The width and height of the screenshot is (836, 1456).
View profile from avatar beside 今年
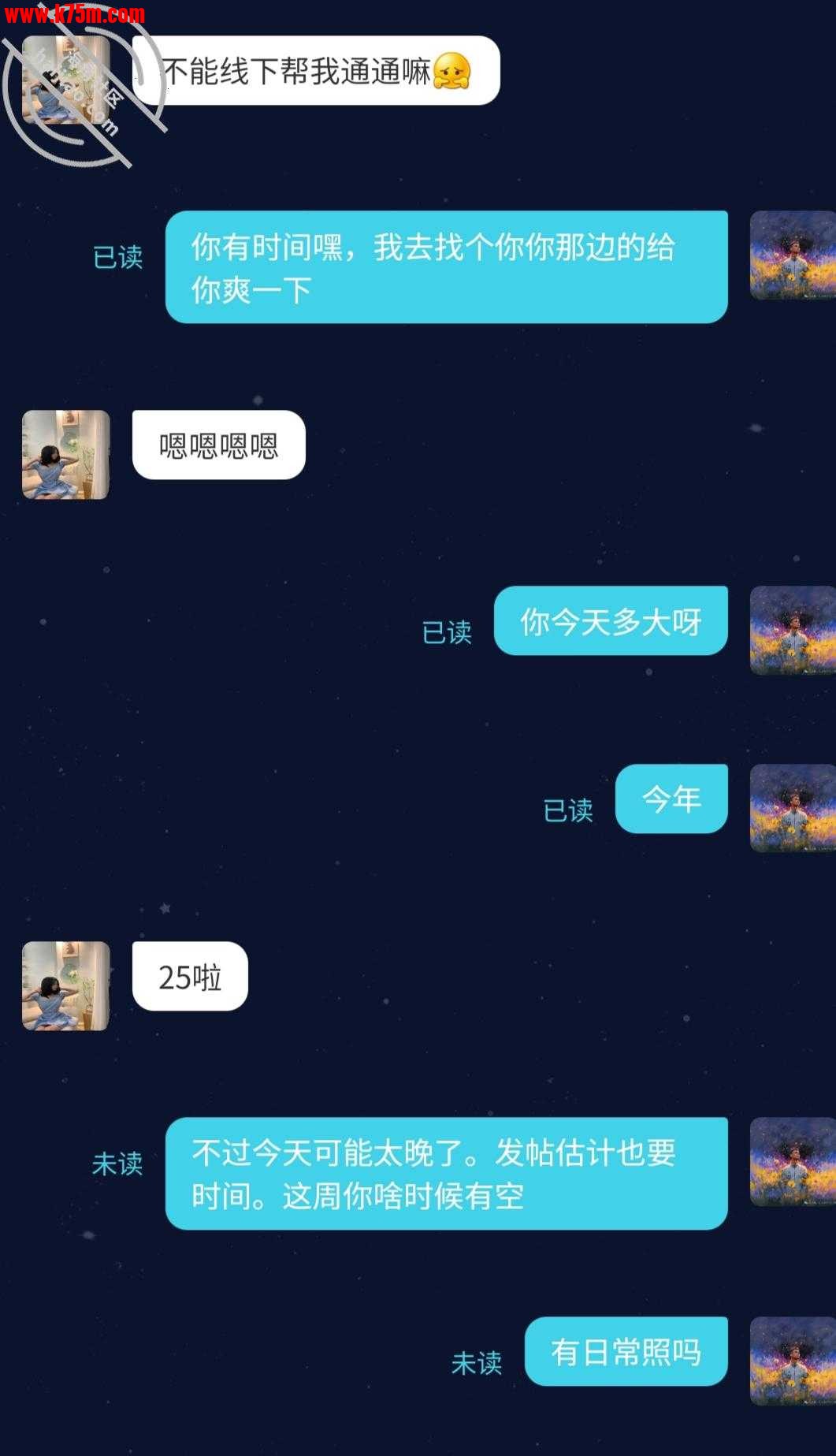[791, 808]
